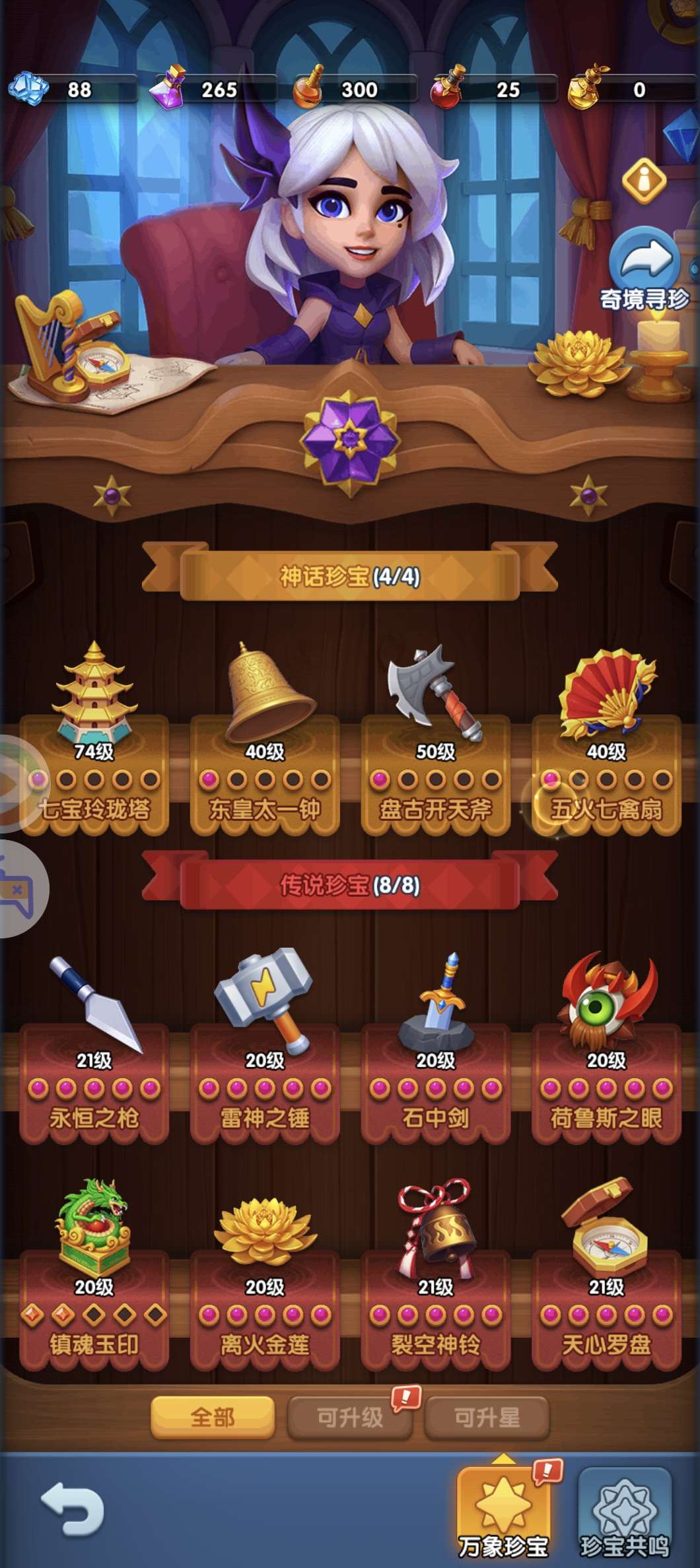Open the 永恒之枪 treasure

click(x=94, y=1047)
